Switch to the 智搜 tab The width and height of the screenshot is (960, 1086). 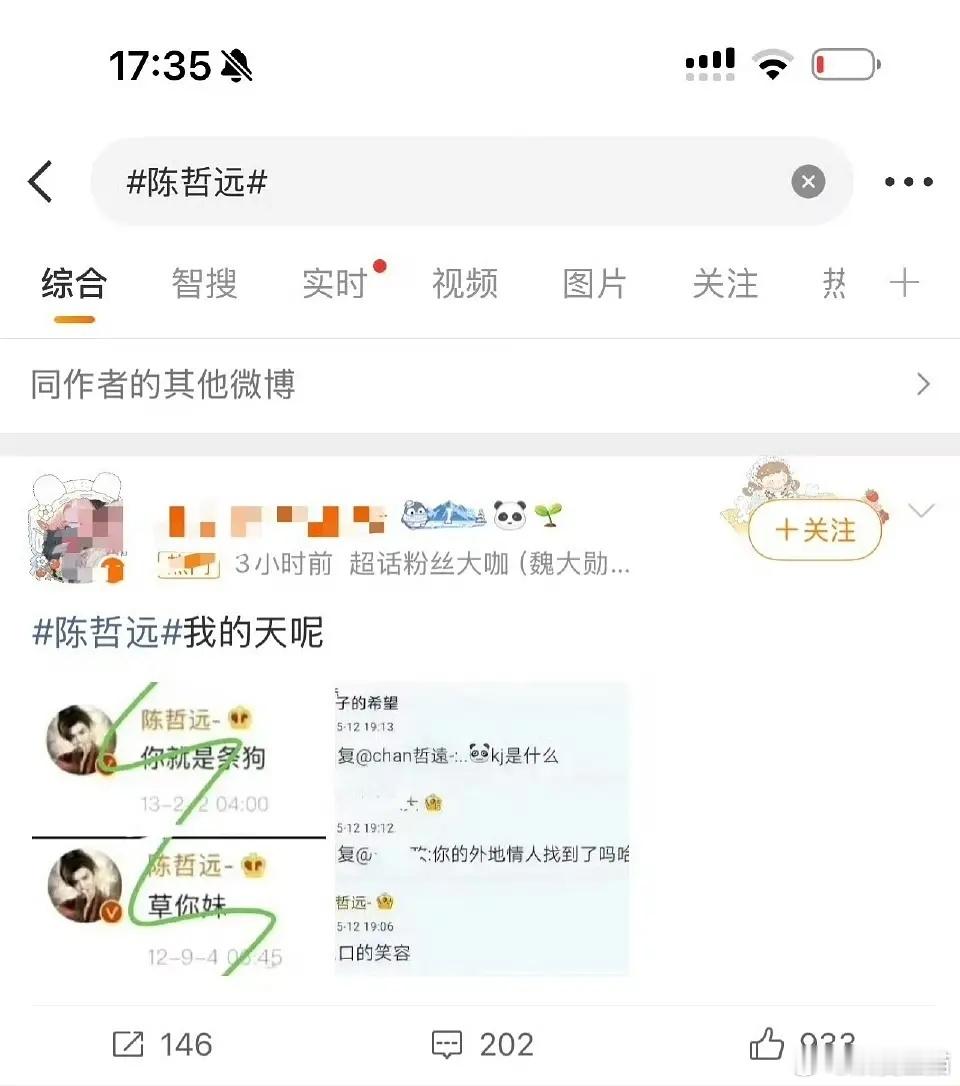click(x=204, y=284)
